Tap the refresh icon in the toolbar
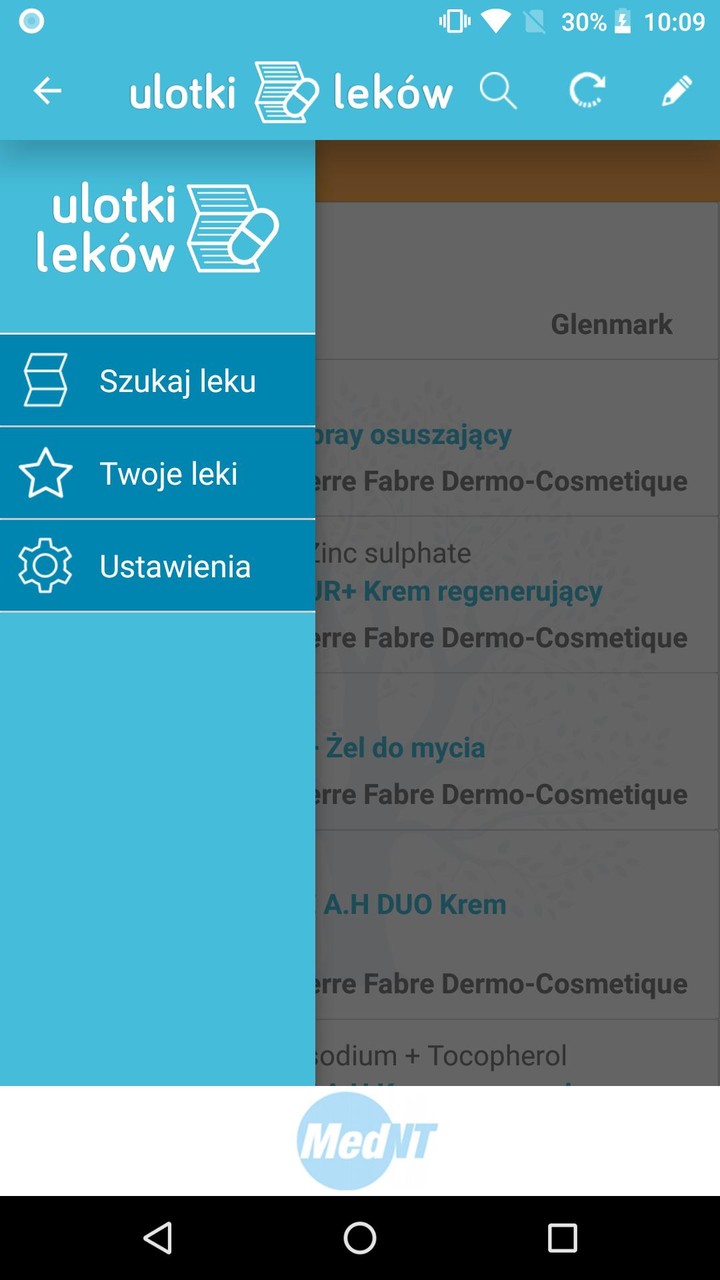The height and width of the screenshot is (1280, 720). 587,92
